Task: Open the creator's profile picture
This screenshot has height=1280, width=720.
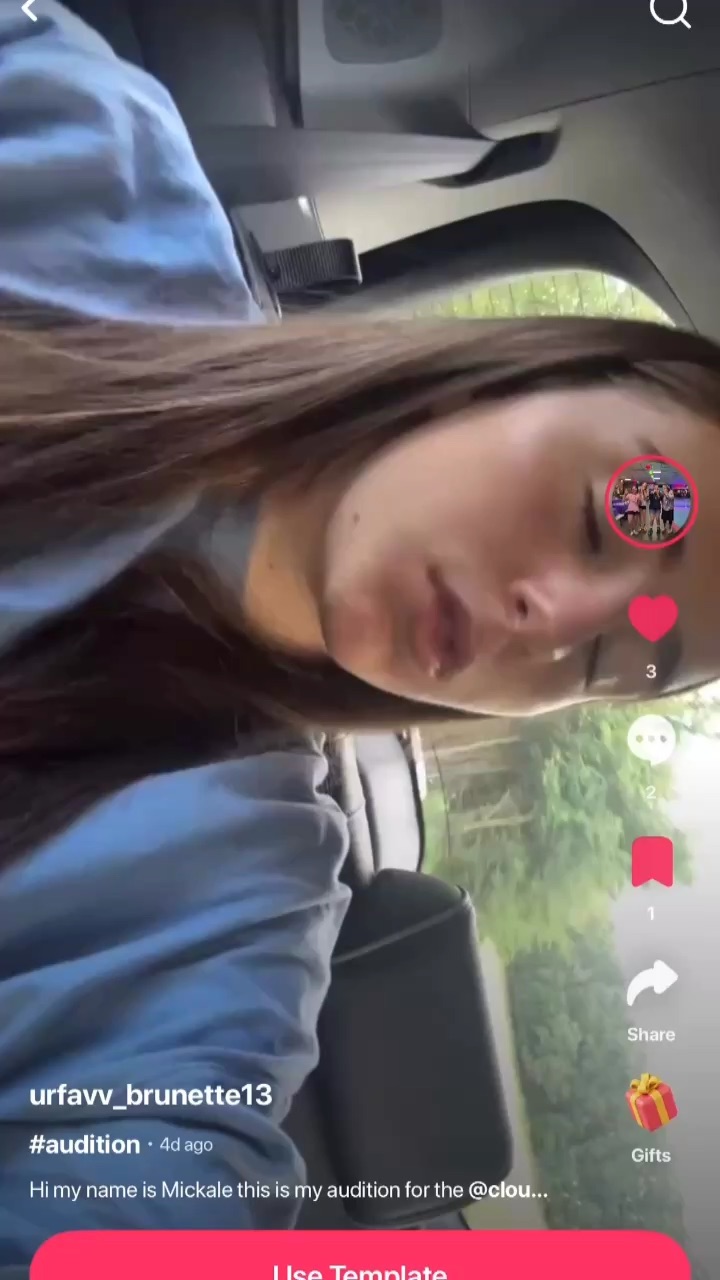Action: click(x=651, y=502)
